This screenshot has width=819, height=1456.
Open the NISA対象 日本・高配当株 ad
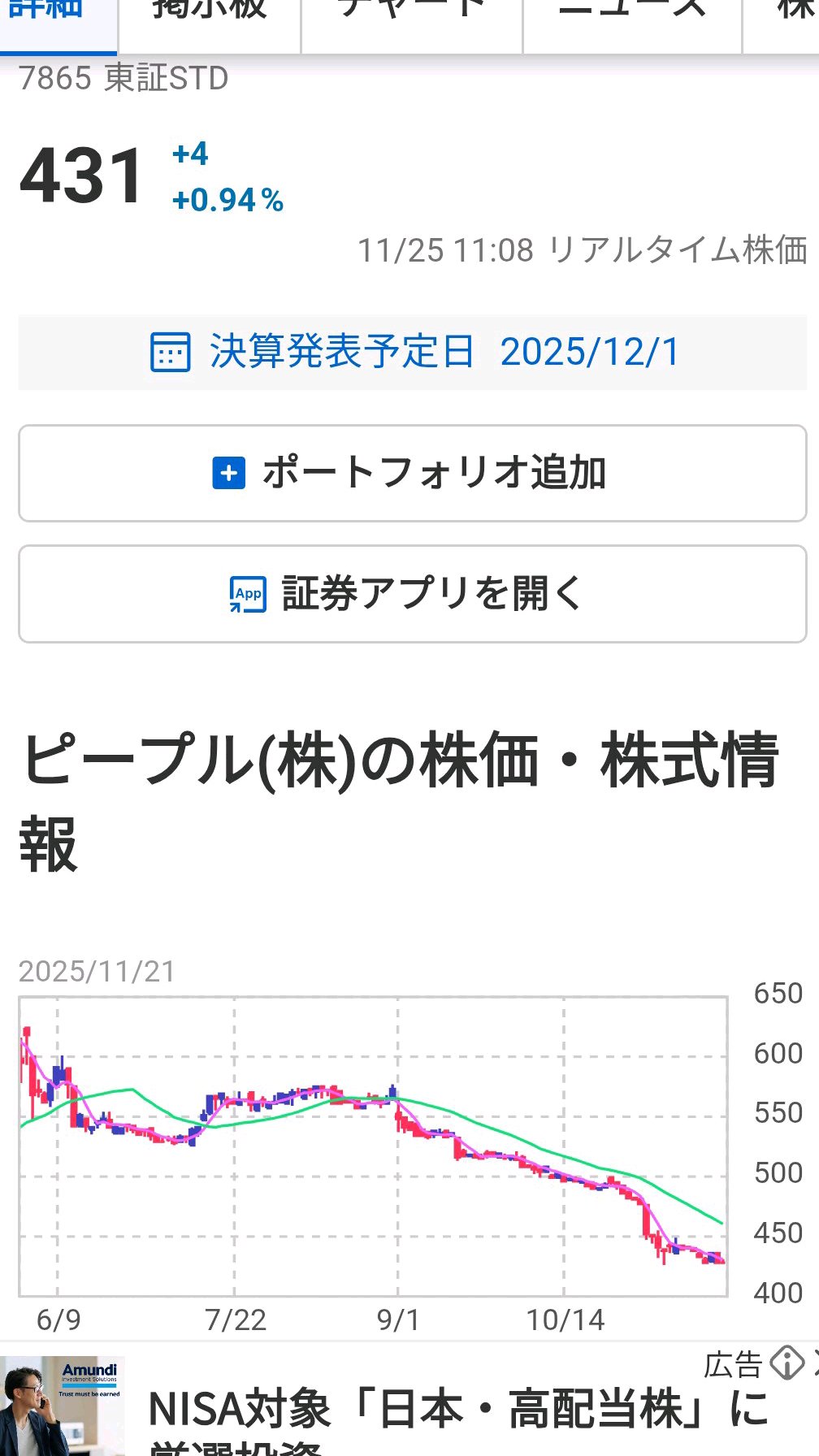coord(455,1410)
